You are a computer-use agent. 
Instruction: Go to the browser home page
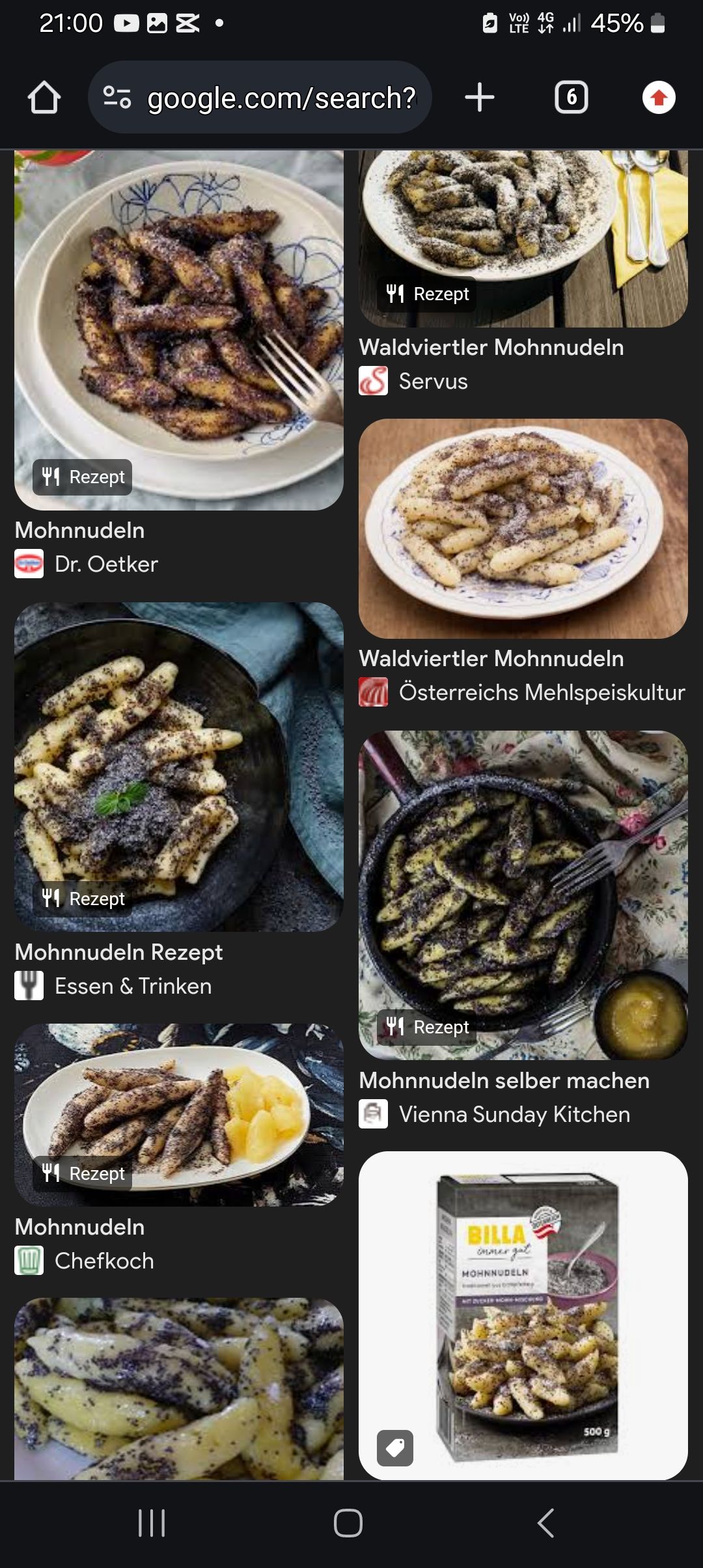click(44, 98)
